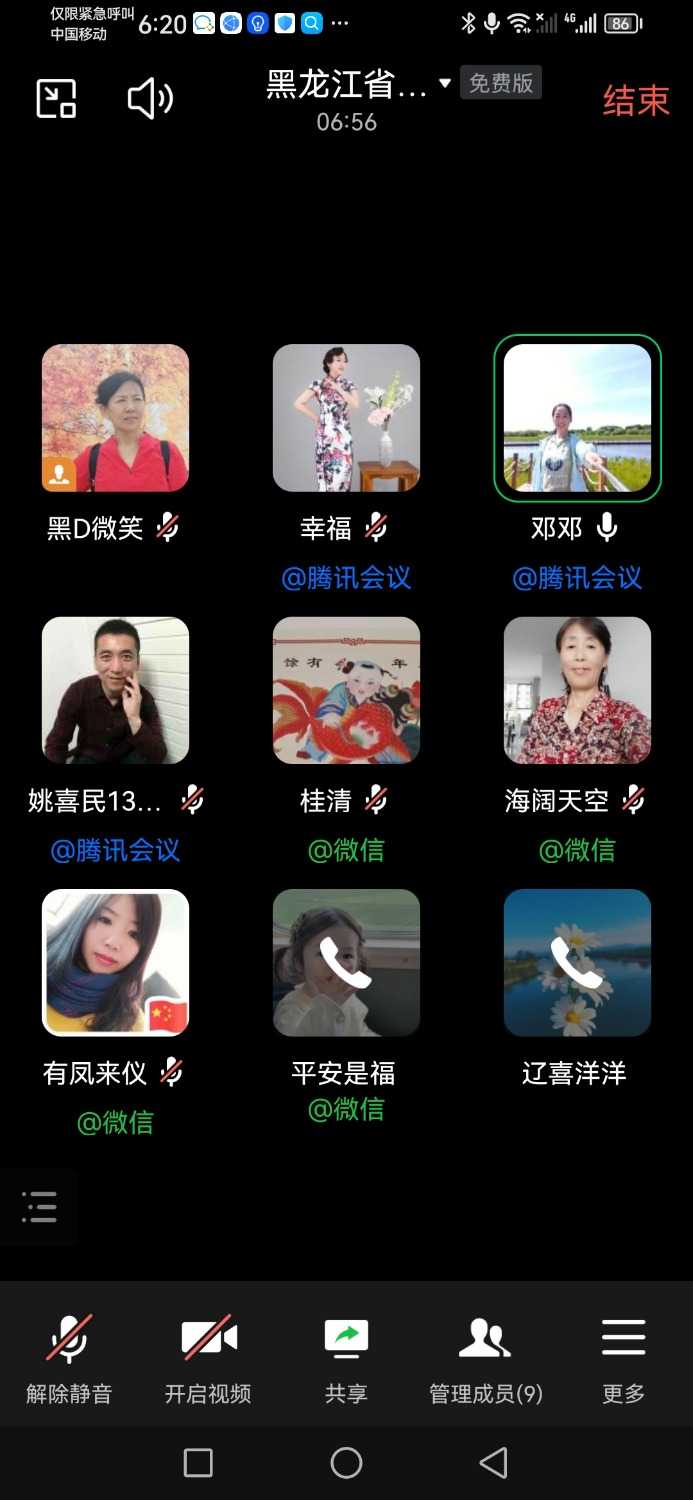Select participant 桂清's avatar
Image resolution: width=693 pixels, height=1500 pixels.
(x=346, y=690)
